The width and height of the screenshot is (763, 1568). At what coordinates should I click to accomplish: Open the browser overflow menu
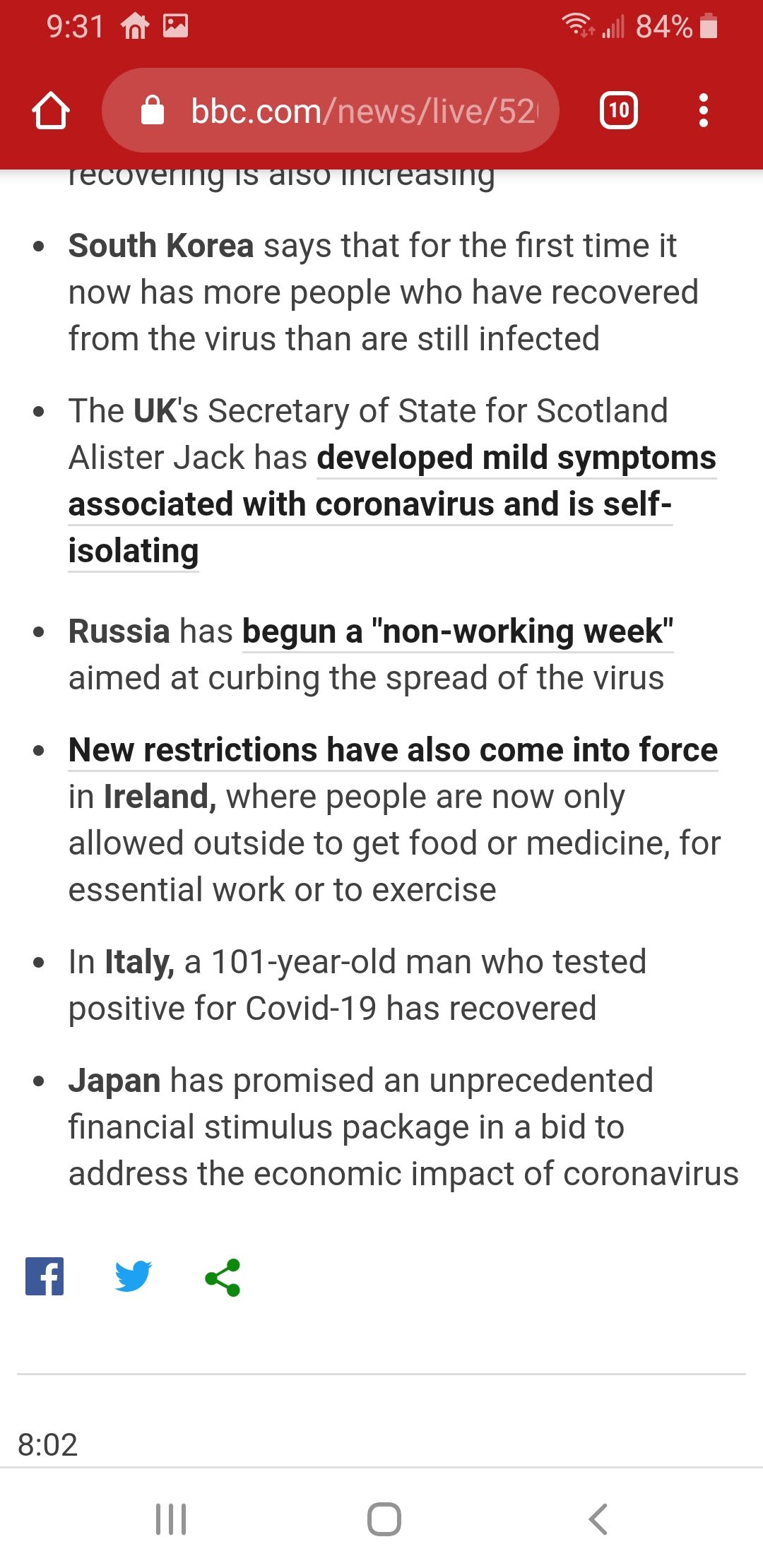point(703,111)
